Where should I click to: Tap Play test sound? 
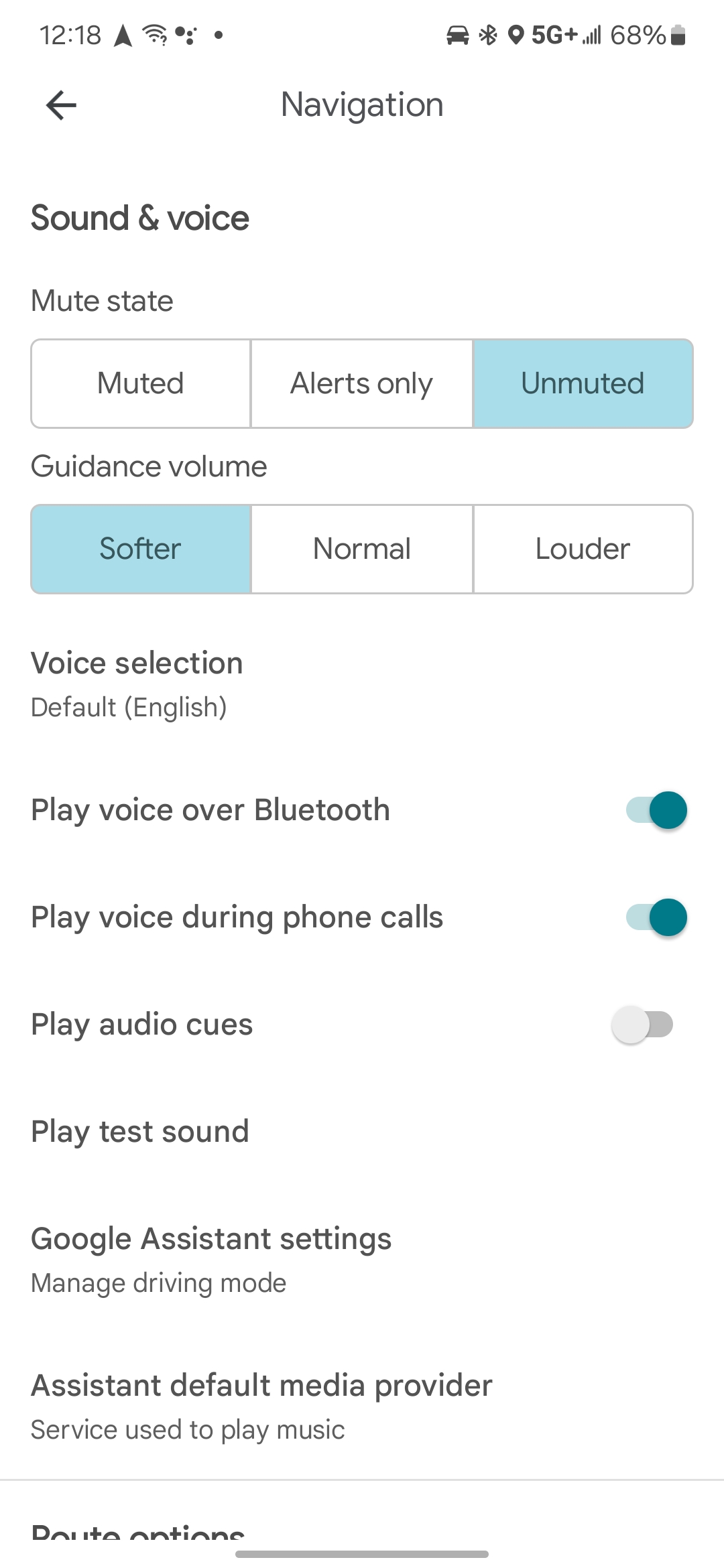pyautogui.click(x=140, y=1132)
